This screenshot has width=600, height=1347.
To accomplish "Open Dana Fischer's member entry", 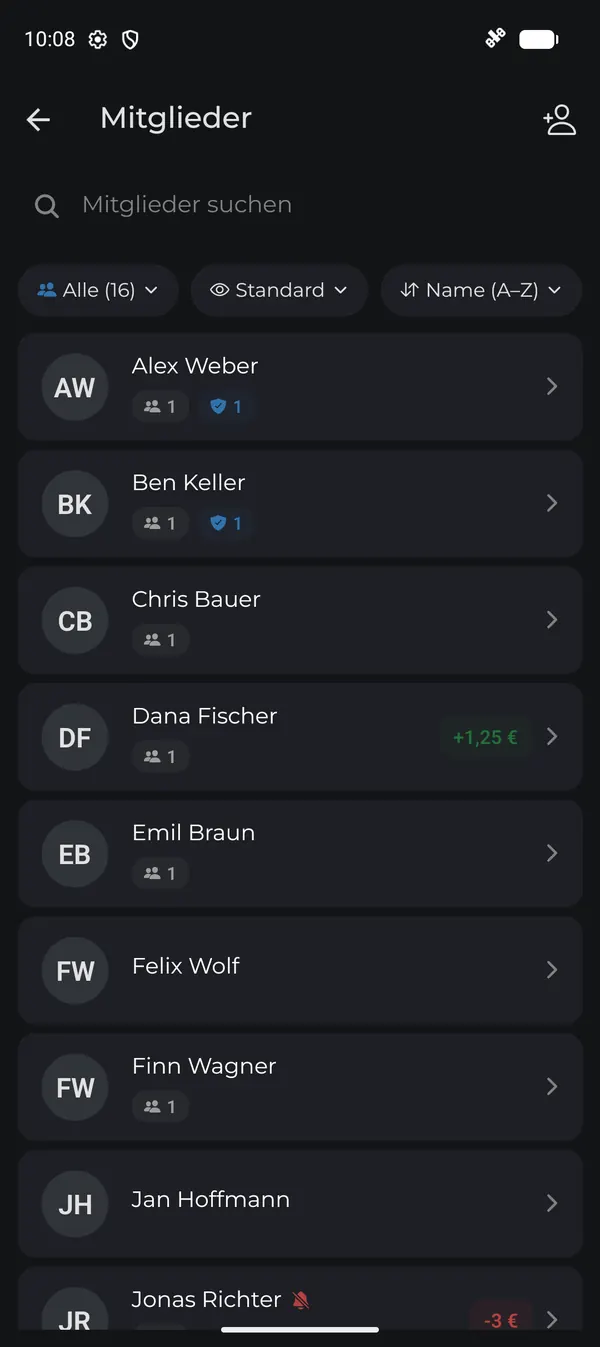I will (x=300, y=737).
